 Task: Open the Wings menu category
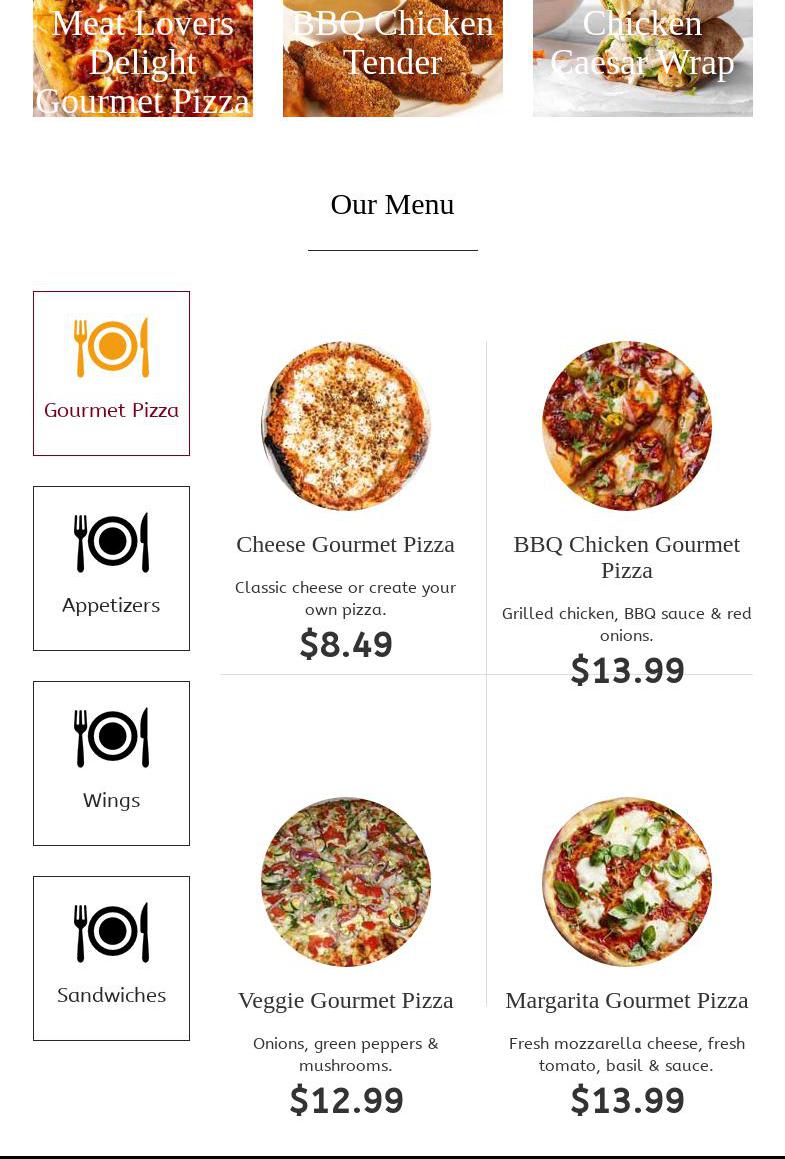click(x=111, y=763)
